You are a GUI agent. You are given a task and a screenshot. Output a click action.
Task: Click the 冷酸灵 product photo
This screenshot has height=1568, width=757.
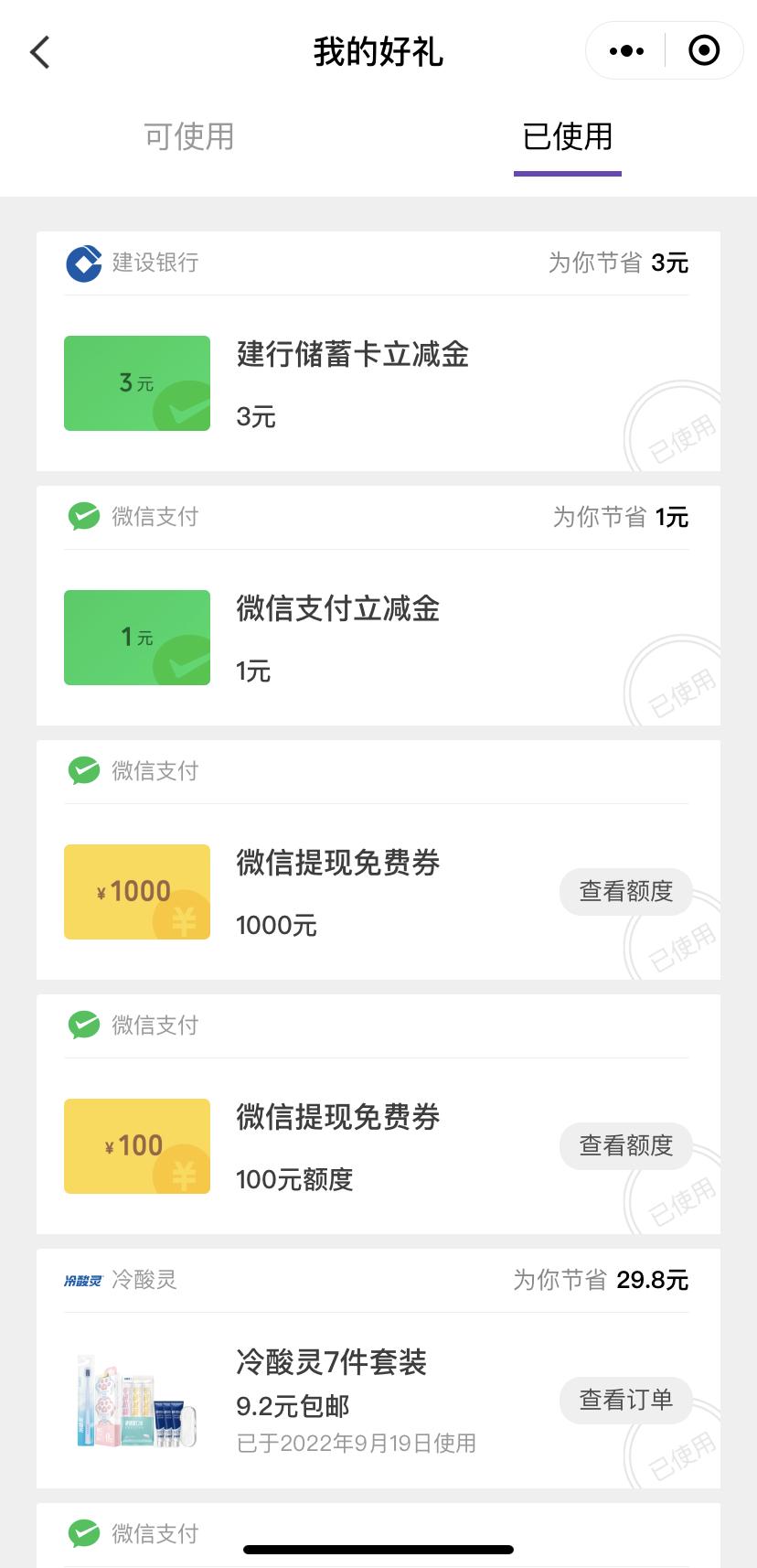click(136, 1400)
